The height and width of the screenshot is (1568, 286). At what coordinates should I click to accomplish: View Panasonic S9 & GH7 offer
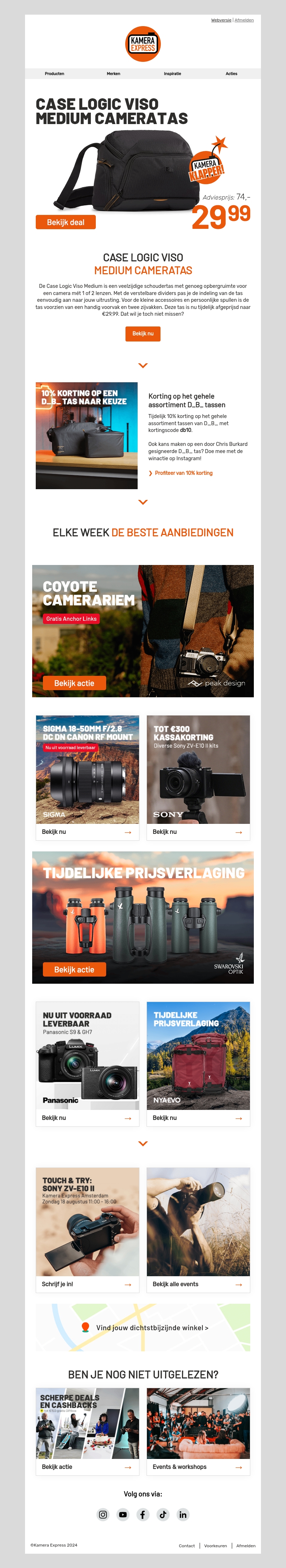click(x=87, y=1117)
